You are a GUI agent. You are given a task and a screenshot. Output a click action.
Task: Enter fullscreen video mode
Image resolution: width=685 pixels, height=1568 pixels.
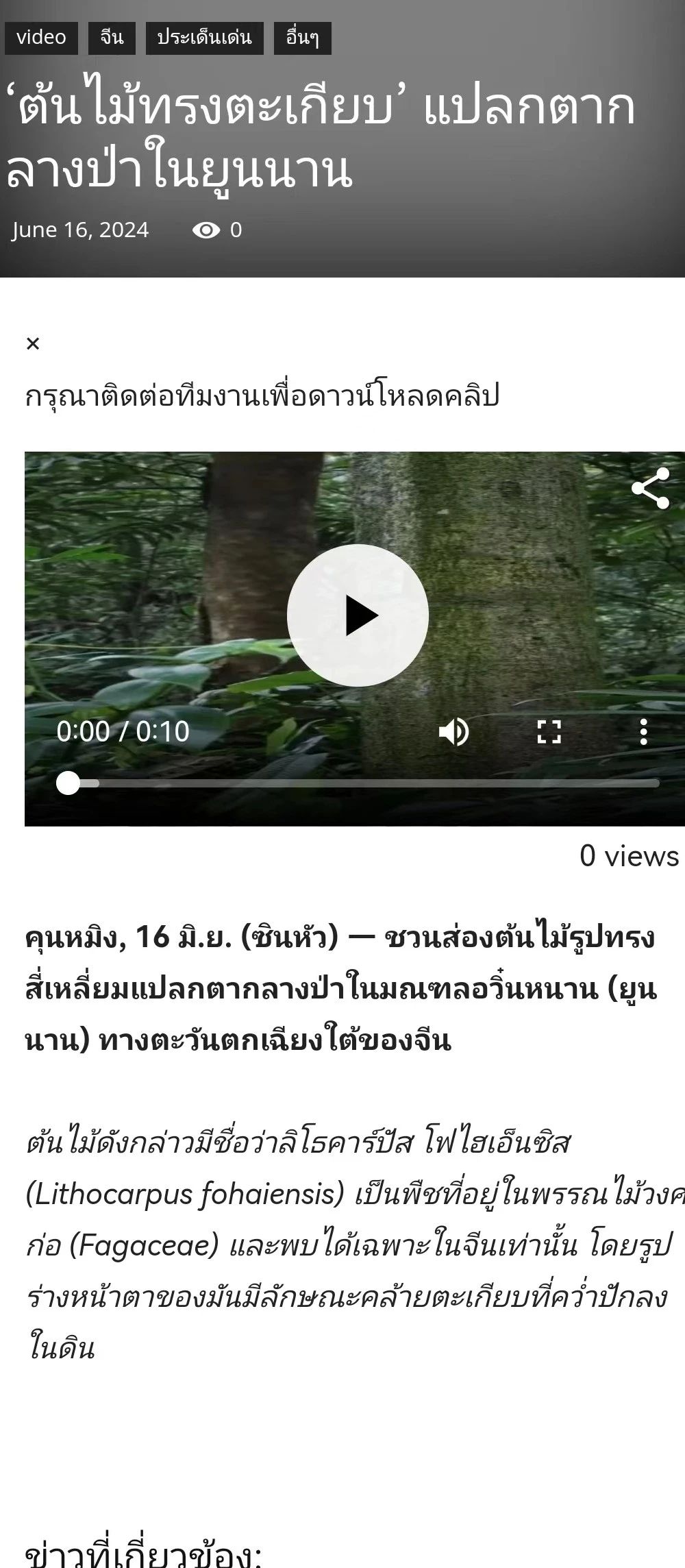[x=549, y=732]
